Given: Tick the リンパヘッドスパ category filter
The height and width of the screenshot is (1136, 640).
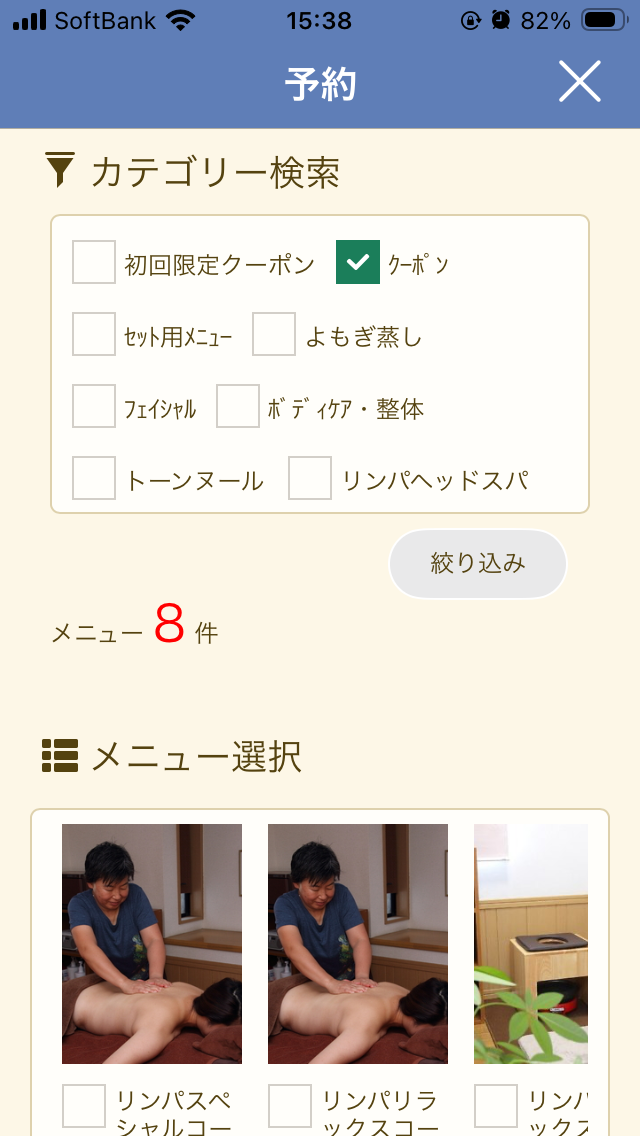Looking at the screenshot, I should point(310,478).
